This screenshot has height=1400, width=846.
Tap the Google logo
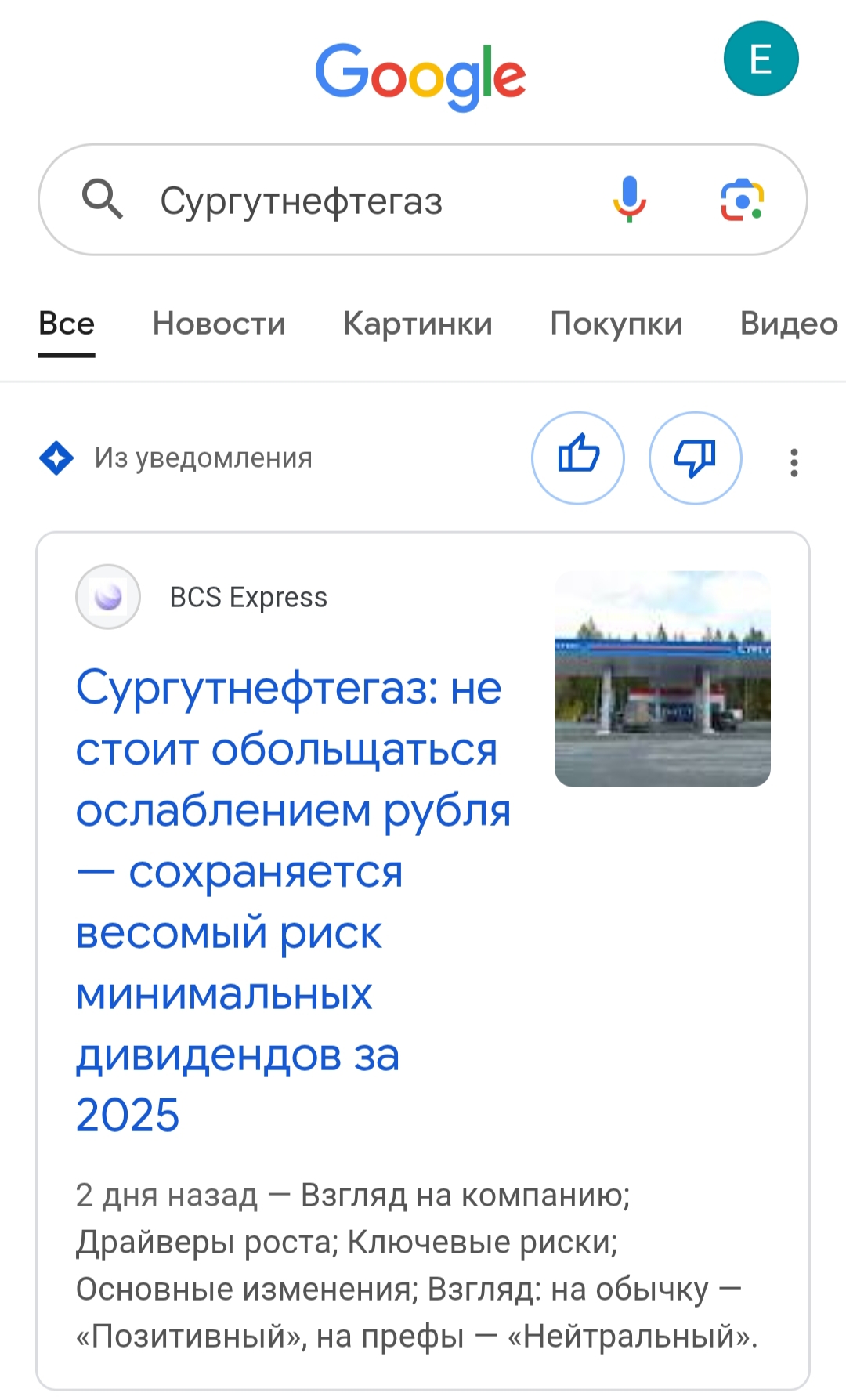click(x=421, y=76)
